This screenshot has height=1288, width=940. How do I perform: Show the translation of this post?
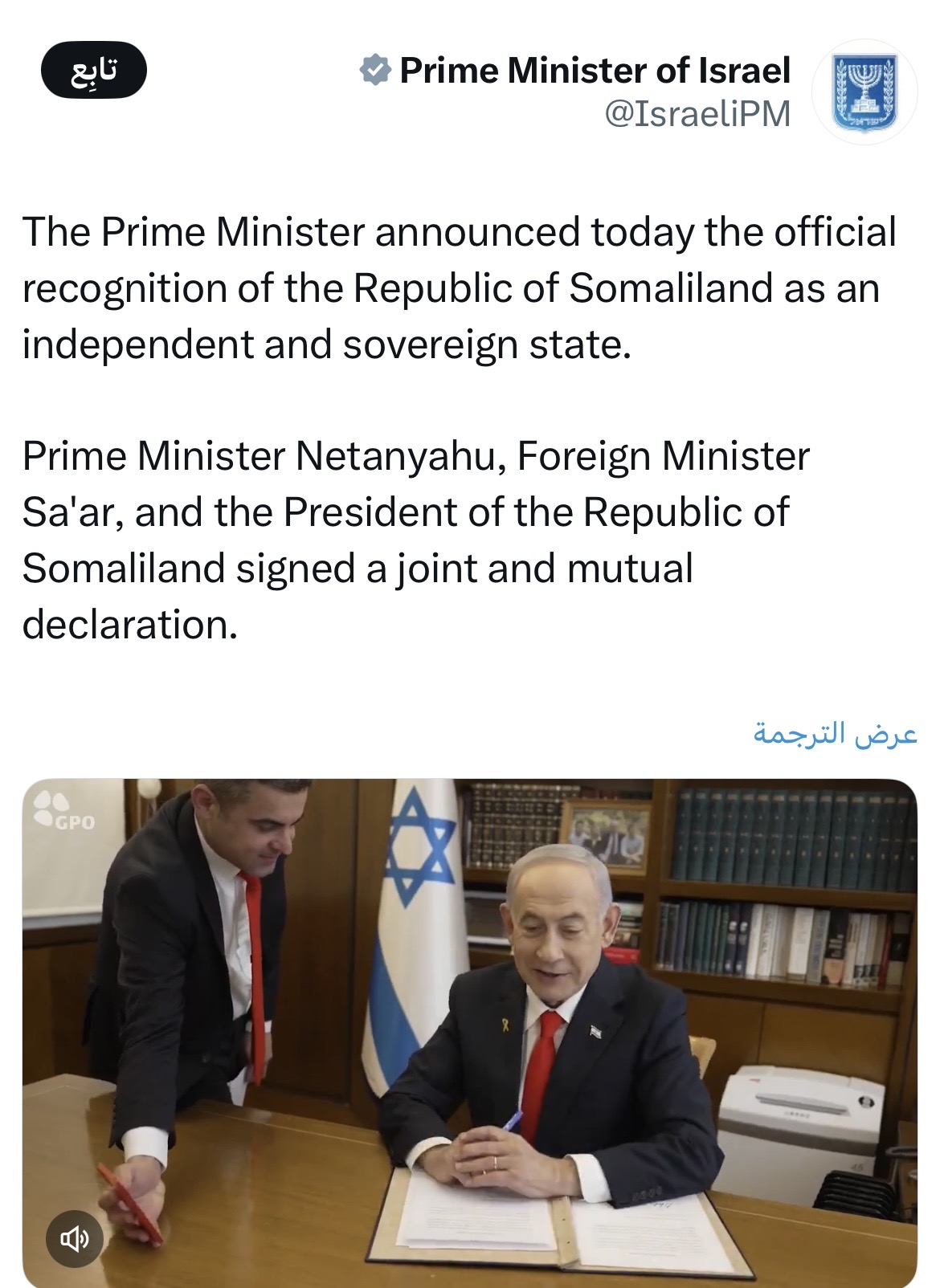click(835, 733)
